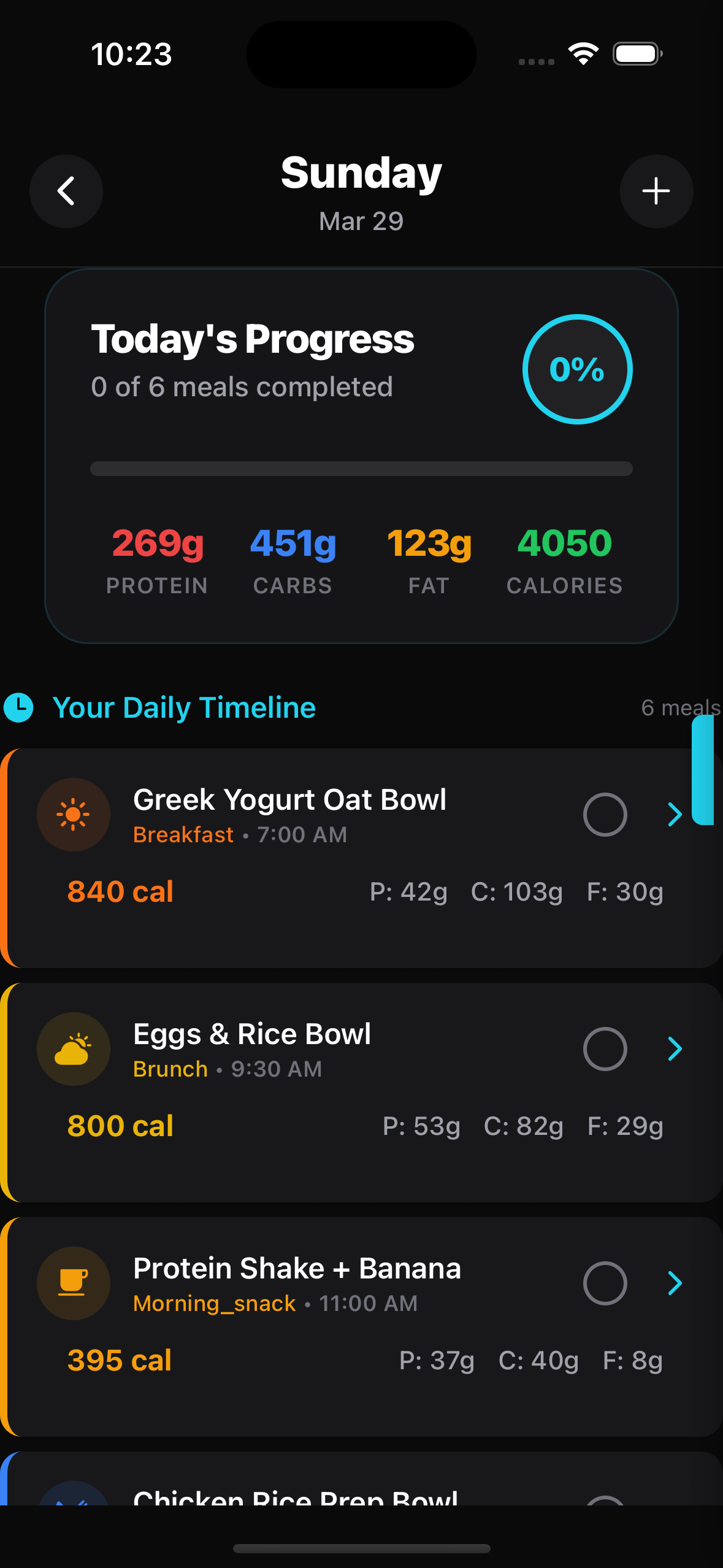Select the Sunday header title
Screen dimensions: 723x1568
361,172
